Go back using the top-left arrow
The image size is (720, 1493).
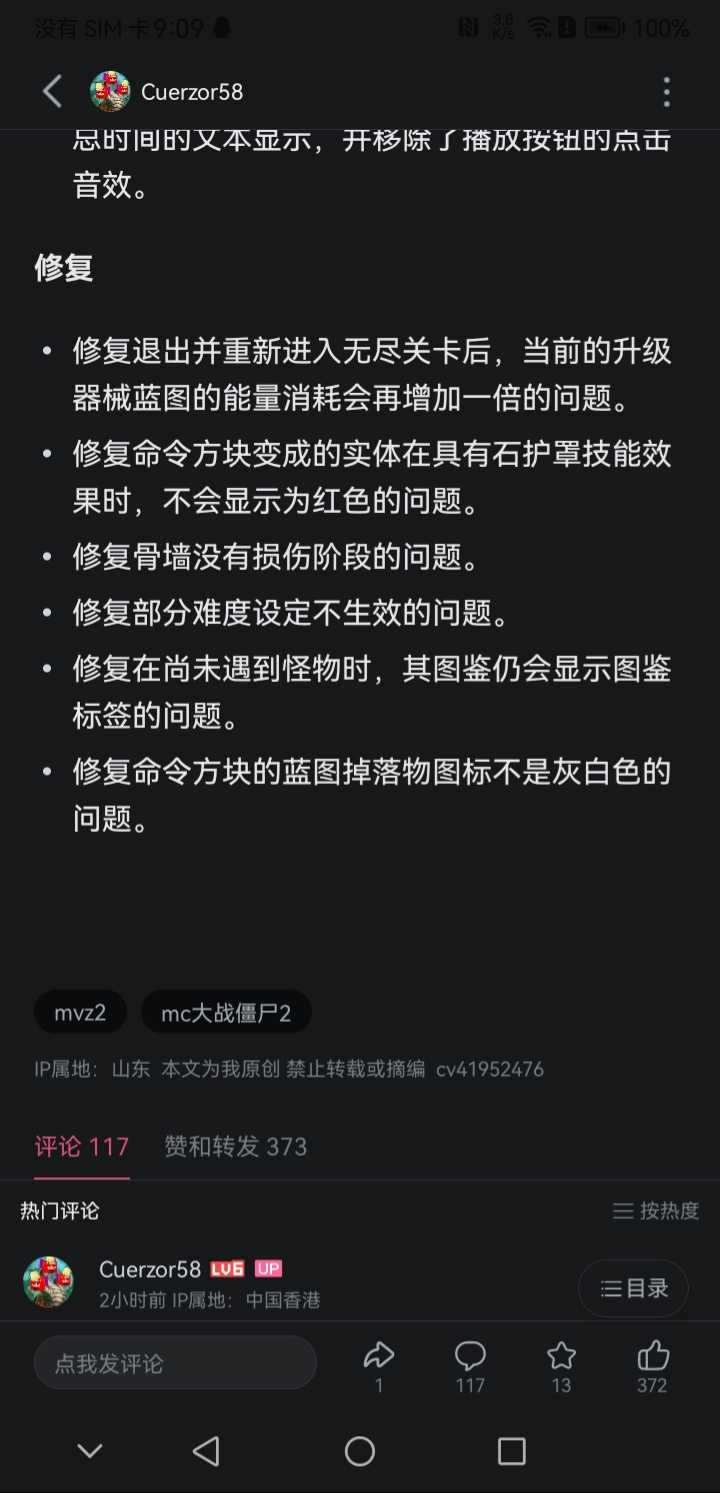pos(52,92)
